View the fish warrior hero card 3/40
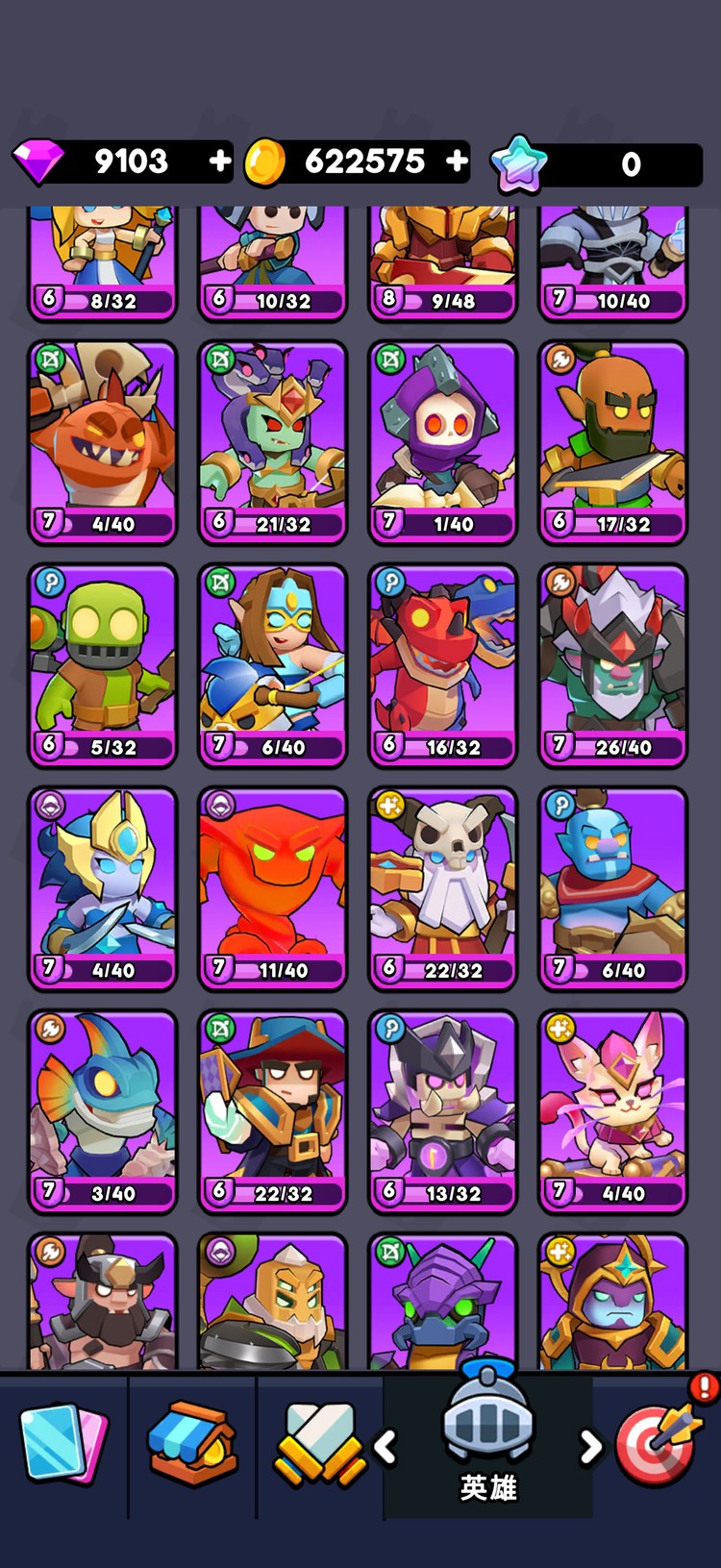Image resolution: width=721 pixels, height=1568 pixels. point(102,1112)
